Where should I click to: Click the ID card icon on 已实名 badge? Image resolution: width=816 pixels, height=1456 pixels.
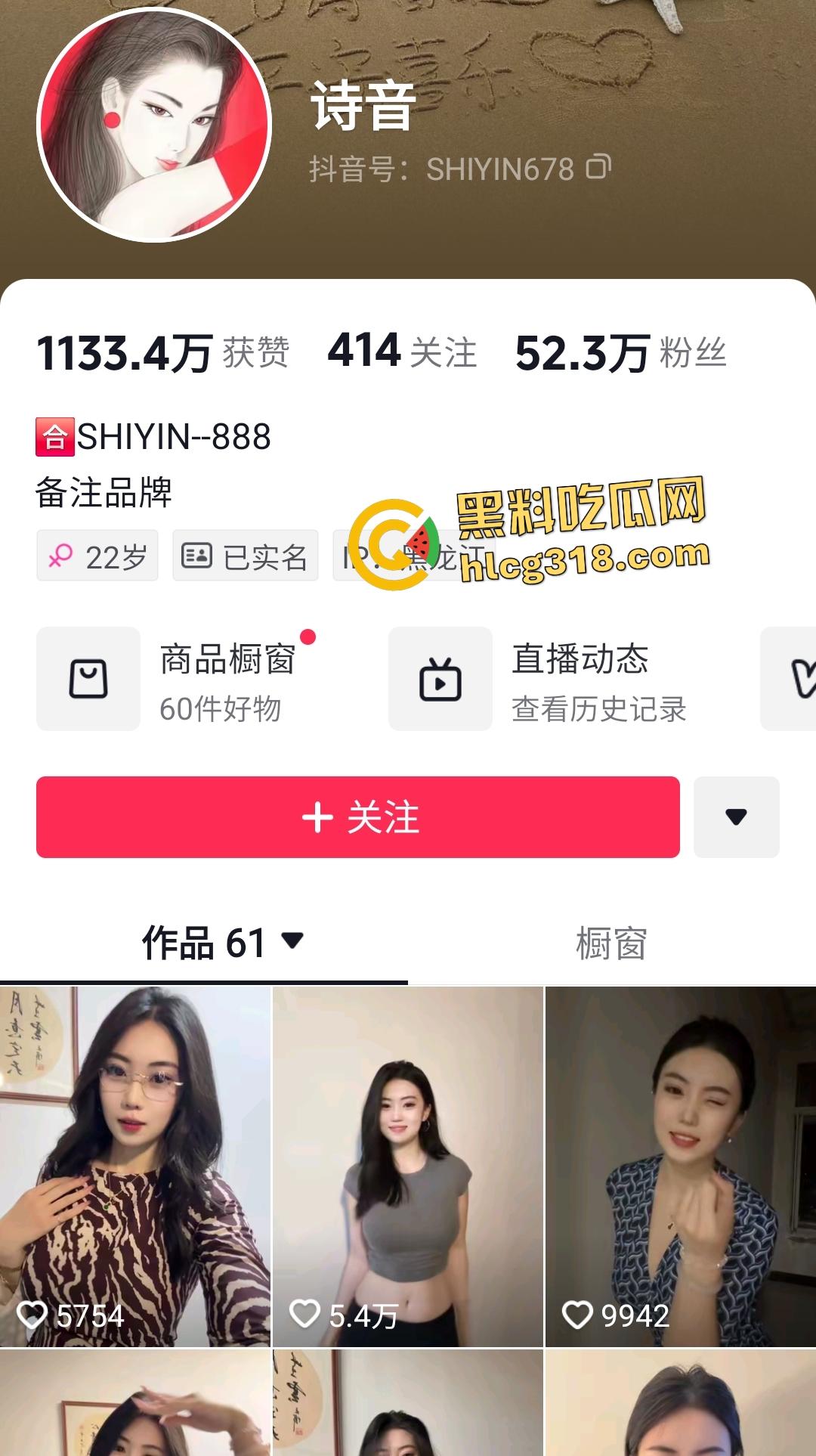coord(200,556)
